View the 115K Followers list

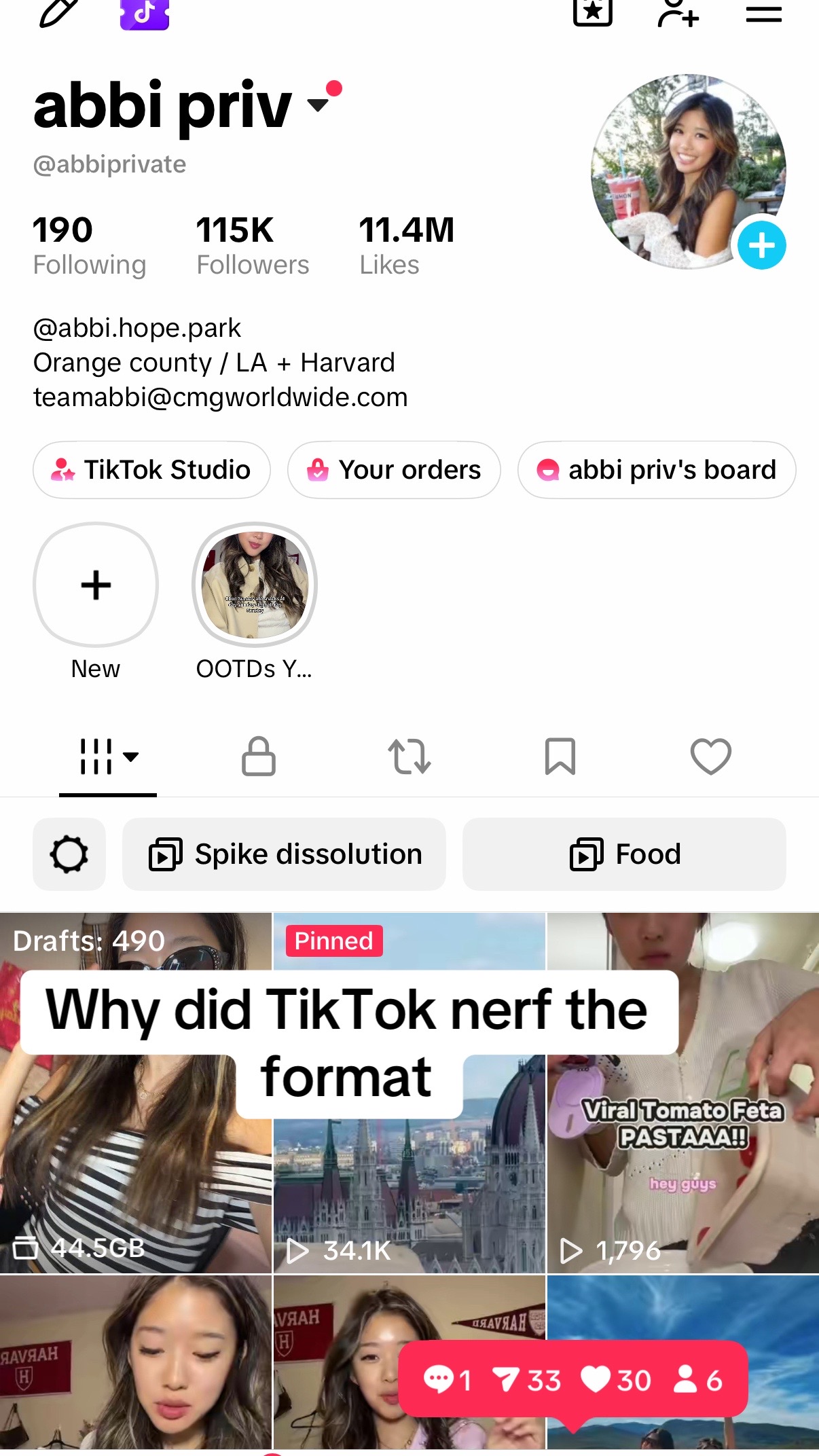[x=253, y=246]
